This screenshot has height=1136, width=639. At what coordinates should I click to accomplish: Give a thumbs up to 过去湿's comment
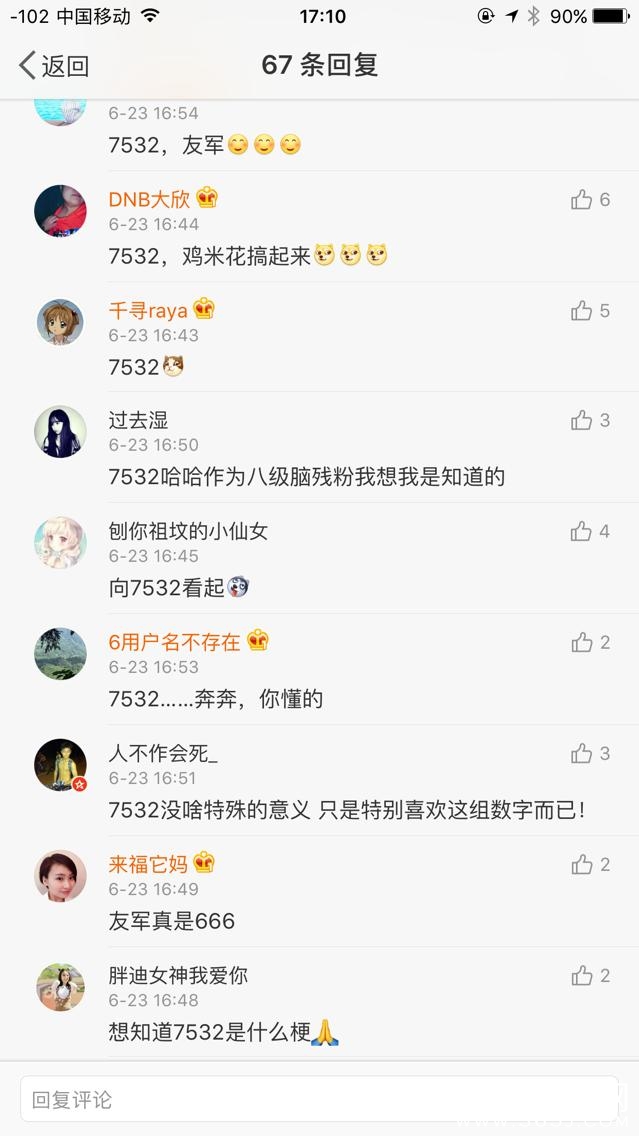582,421
